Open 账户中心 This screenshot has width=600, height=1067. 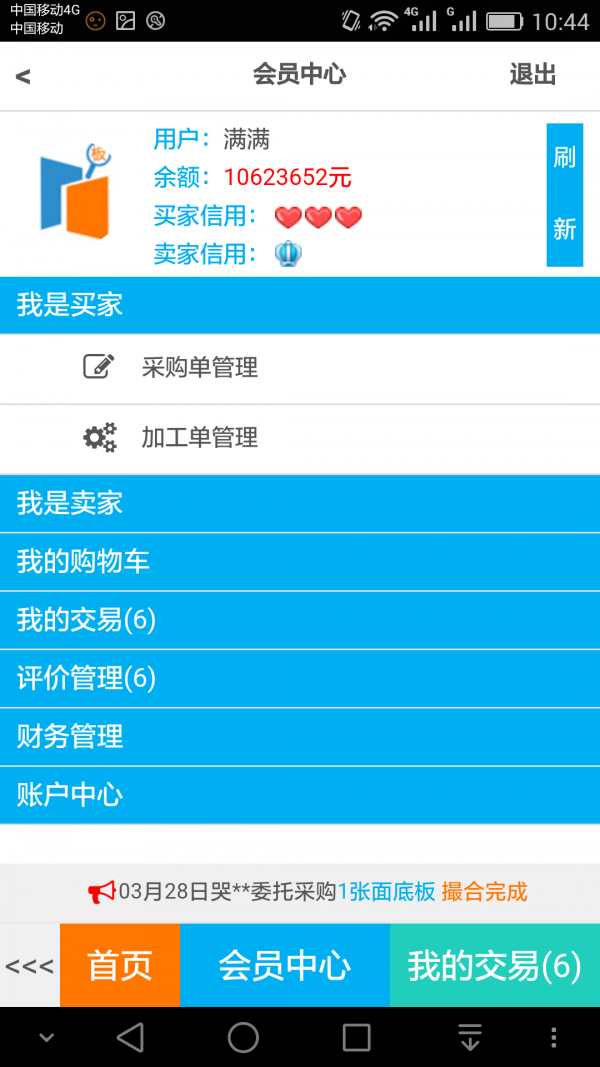[299, 795]
